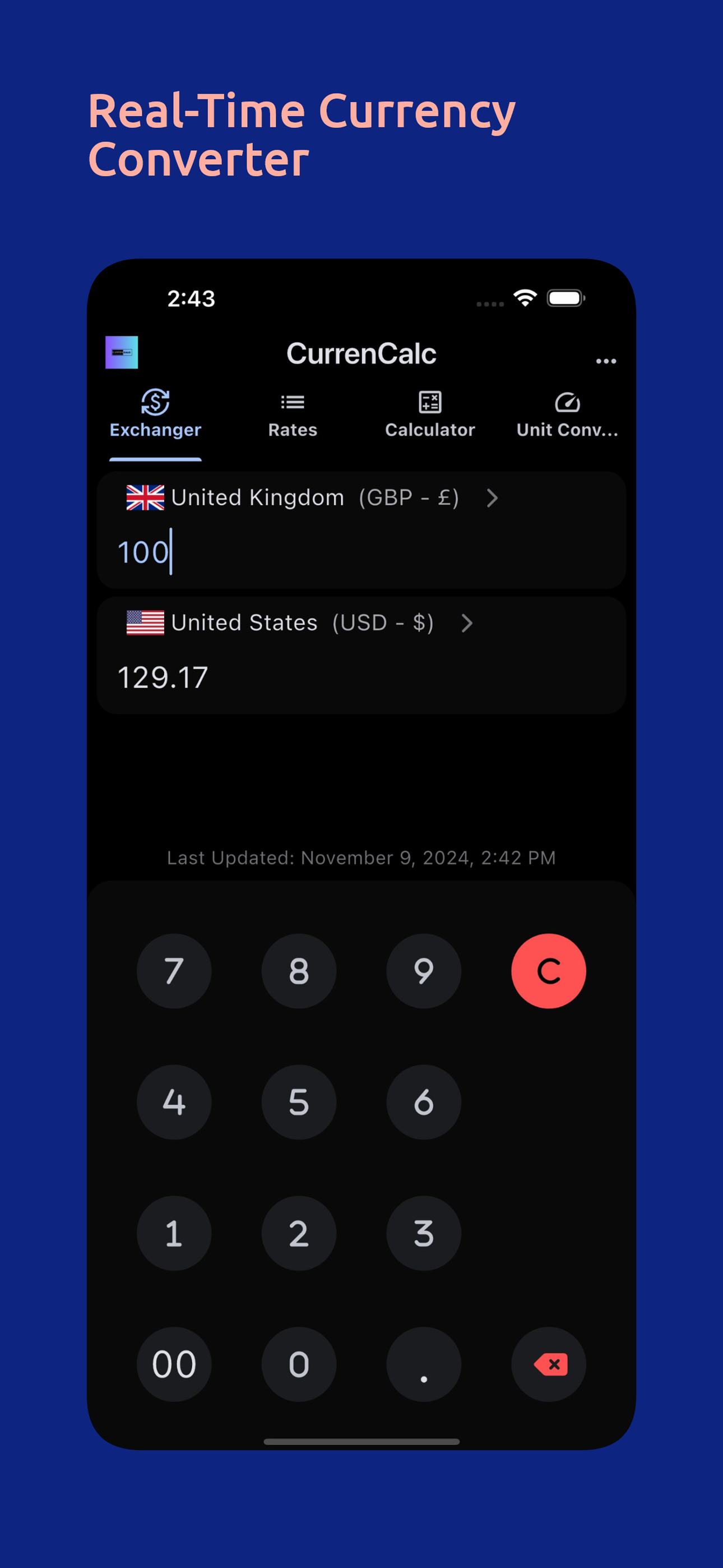Viewport: 723px width, 1568px height.
Task: Open the Rates tab icon
Action: 292,402
